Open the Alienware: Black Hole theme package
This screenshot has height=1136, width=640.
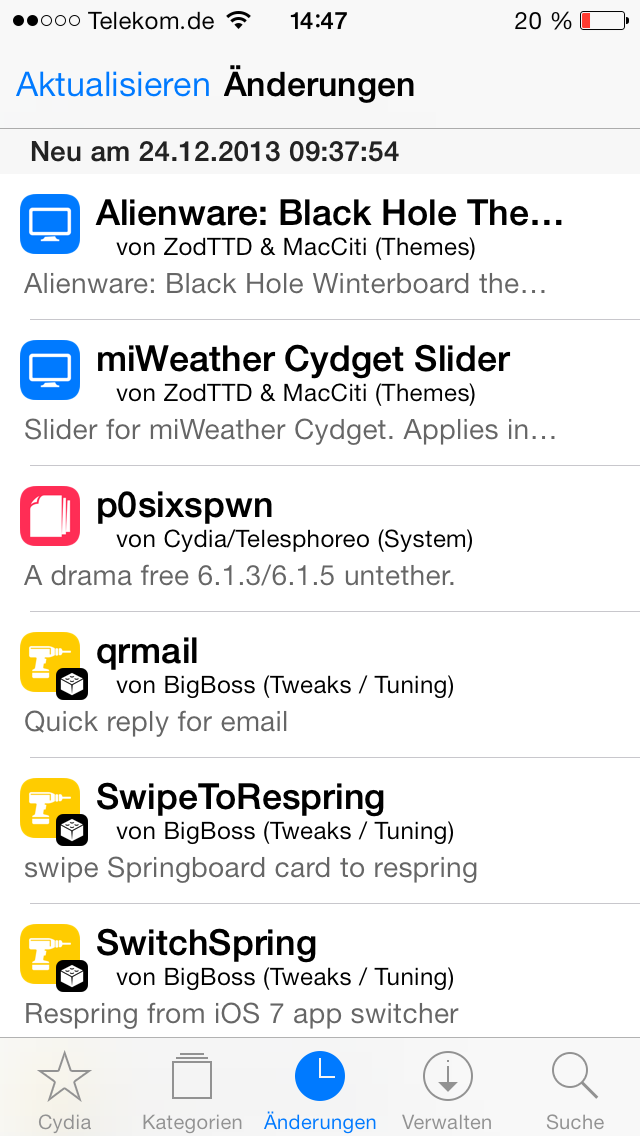320,246
